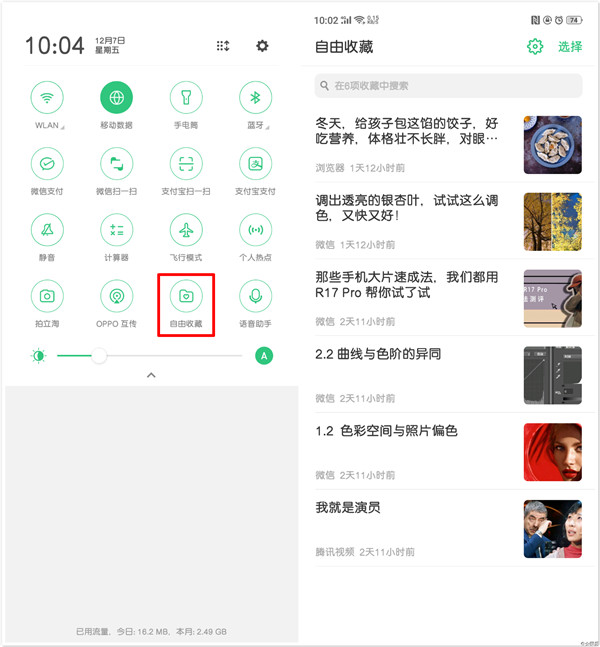Open 自由收藏 settings gear
The width and height of the screenshot is (600, 647).
pyautogui.click(x=535, y=47)
